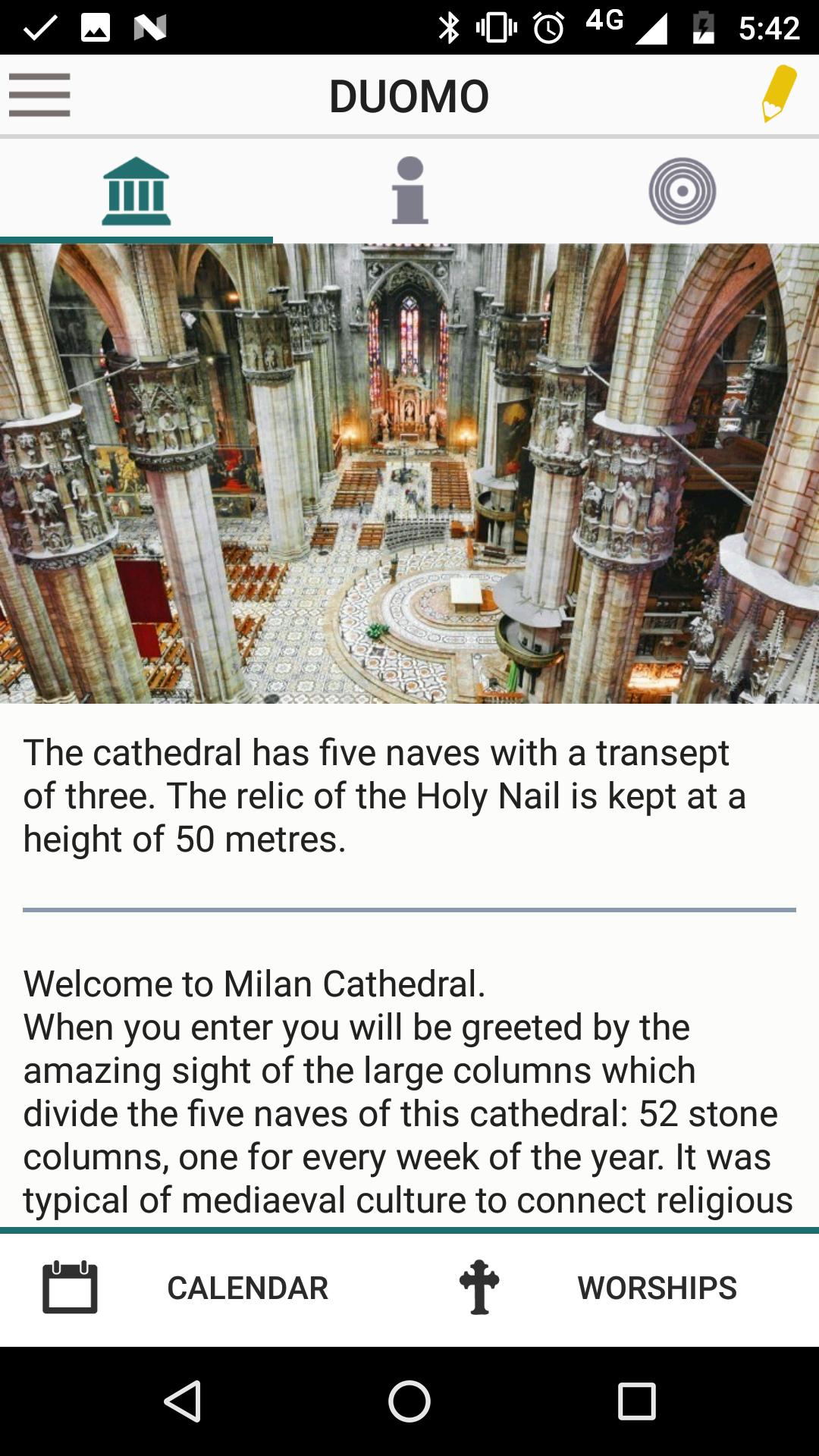
Task: Open the hamburger drawer menu
Action: coord(39,96)
